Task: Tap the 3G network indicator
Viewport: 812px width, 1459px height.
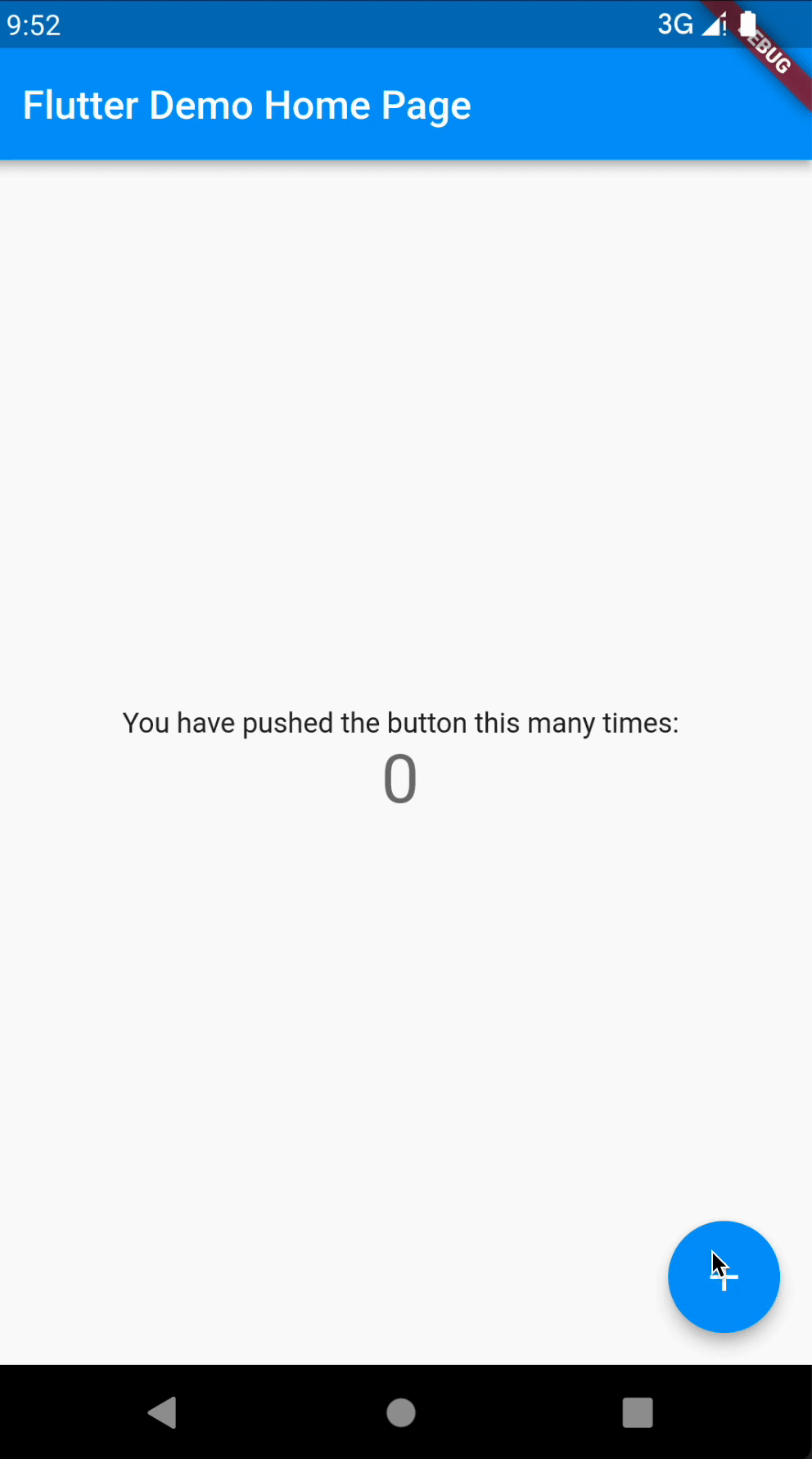Action: (675, 25)
